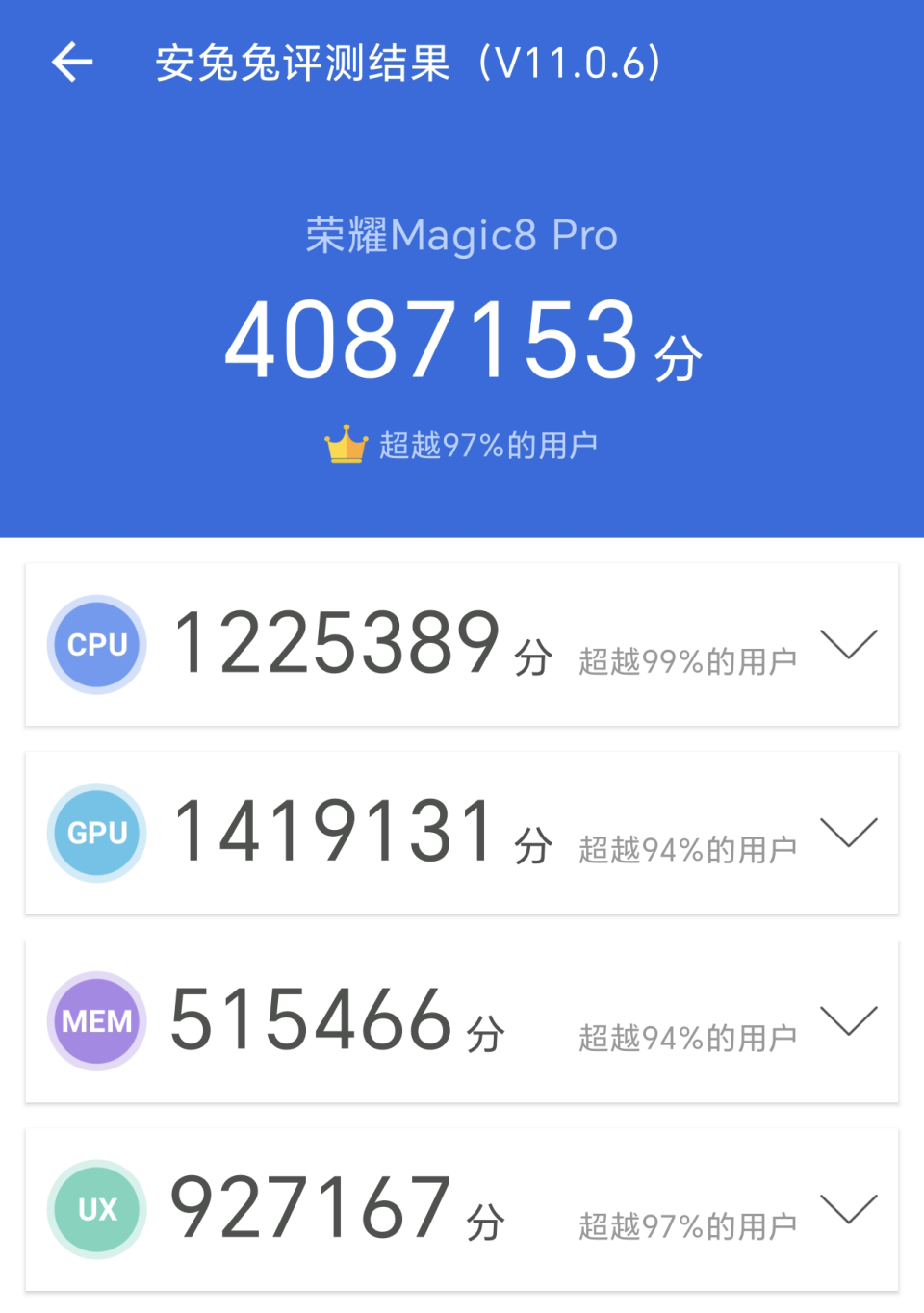The height and width of the screenshot is (1313, 924).
Task: Expand the CPU score details
Action: 849,645
